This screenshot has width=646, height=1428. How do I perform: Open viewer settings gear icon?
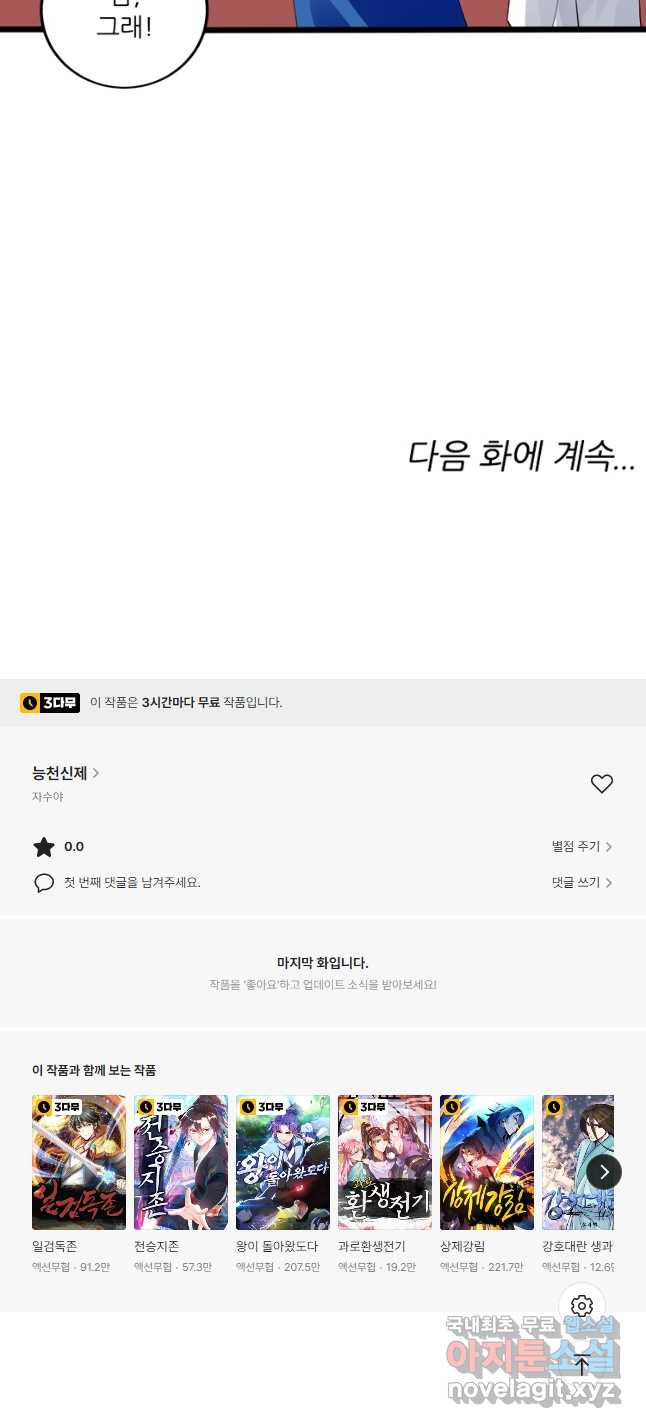[x=582, y=1306]
